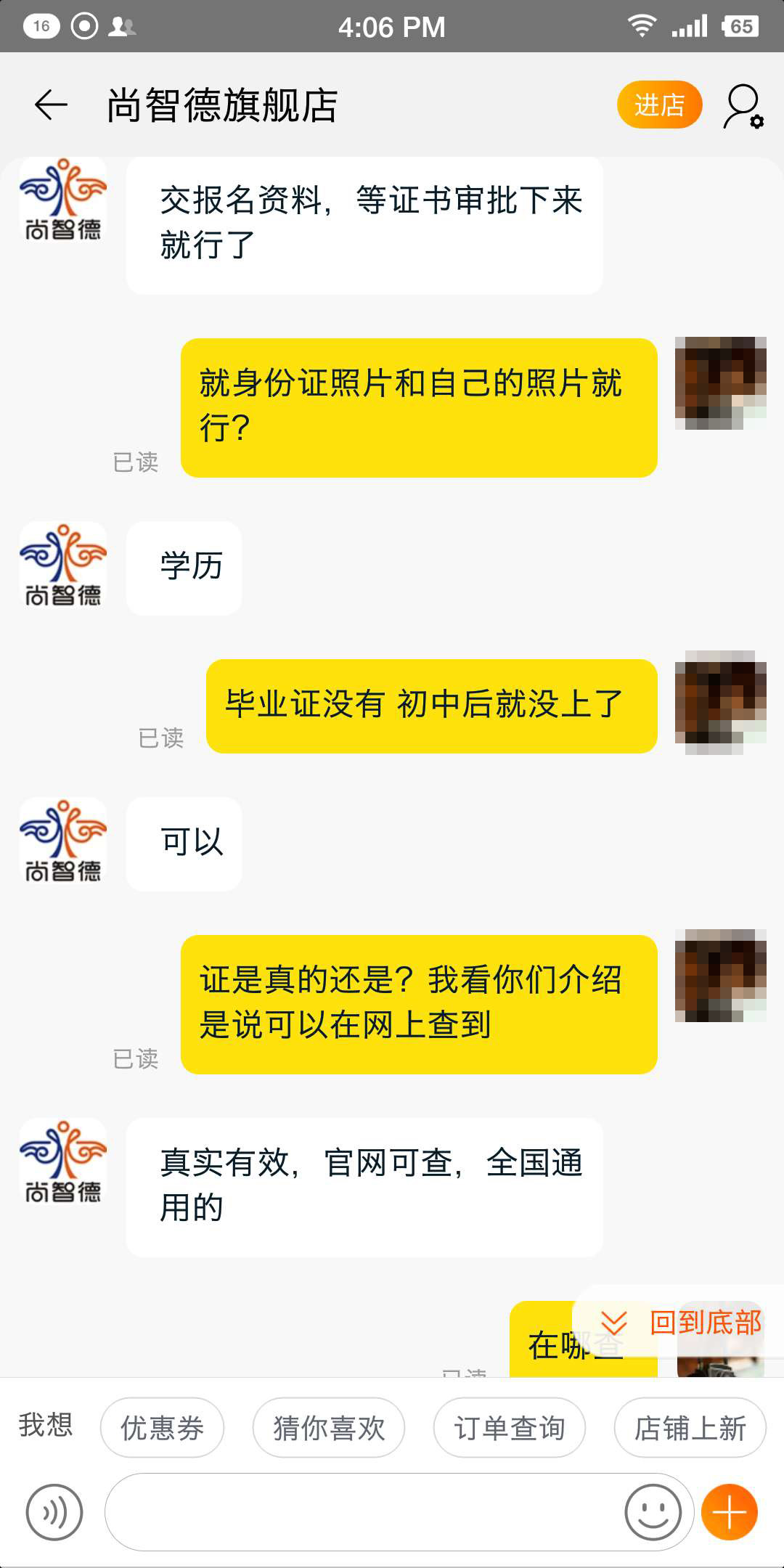The width and height of the screenshot is (784, 1568).
Task: Open the orange plus attachment menu
Action: pos(730,1513)
